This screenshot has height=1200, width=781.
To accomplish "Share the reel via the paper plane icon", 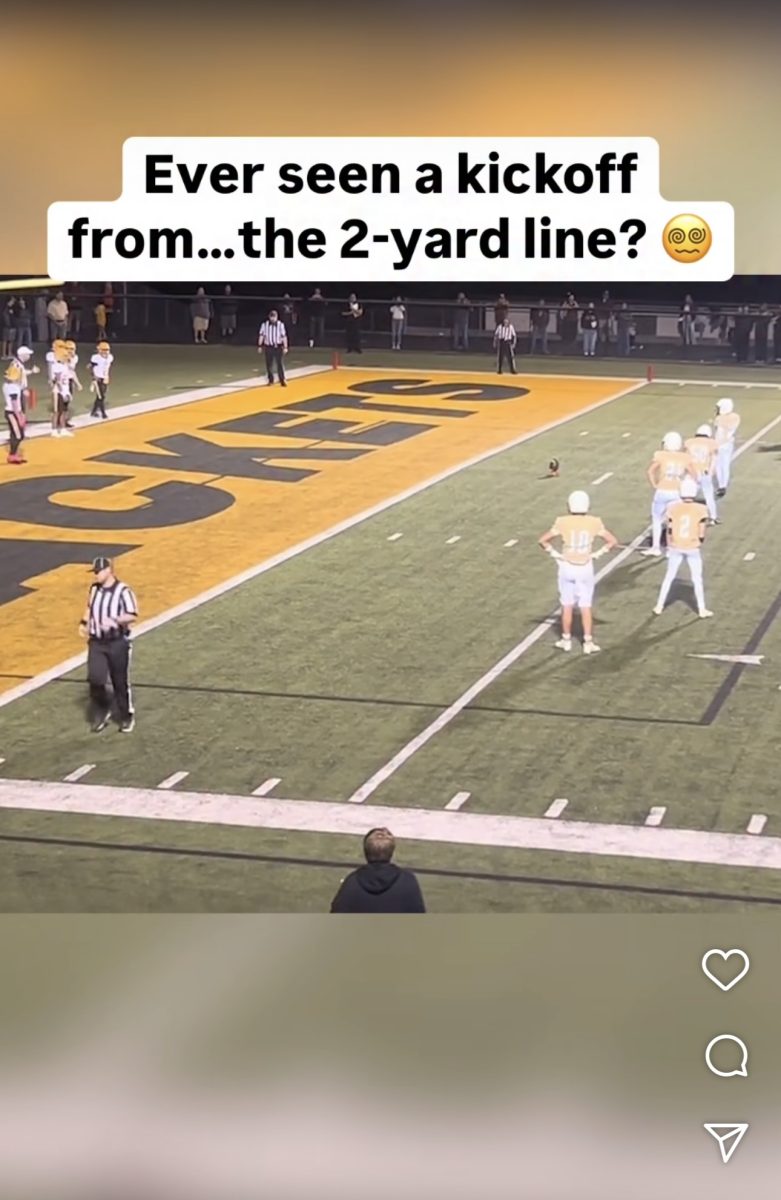I will pos(725,1141).
